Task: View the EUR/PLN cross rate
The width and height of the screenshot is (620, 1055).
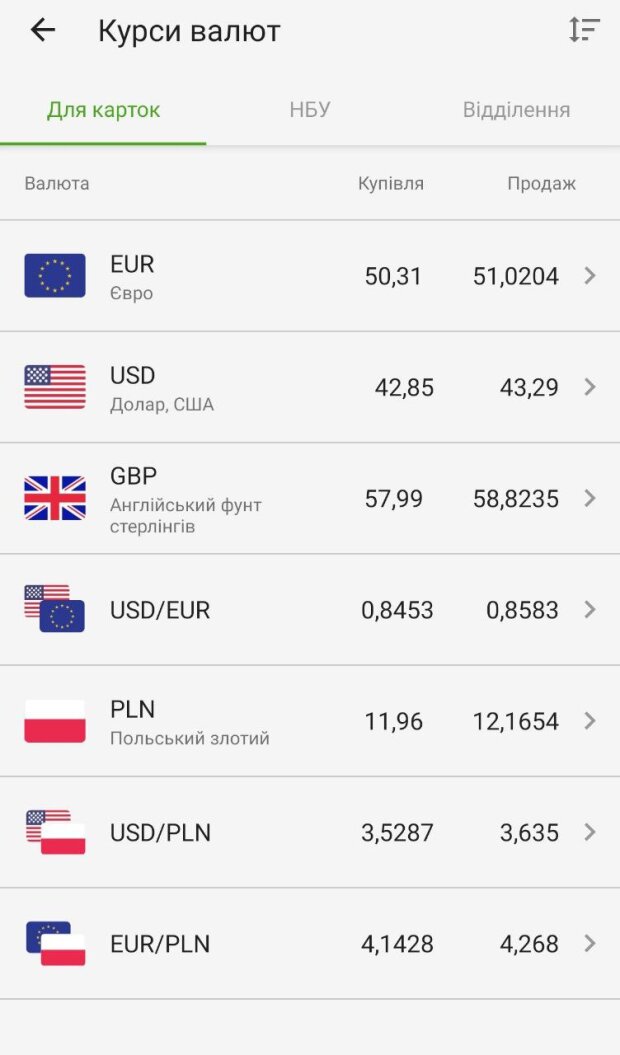Action: (x=310, y=943)
